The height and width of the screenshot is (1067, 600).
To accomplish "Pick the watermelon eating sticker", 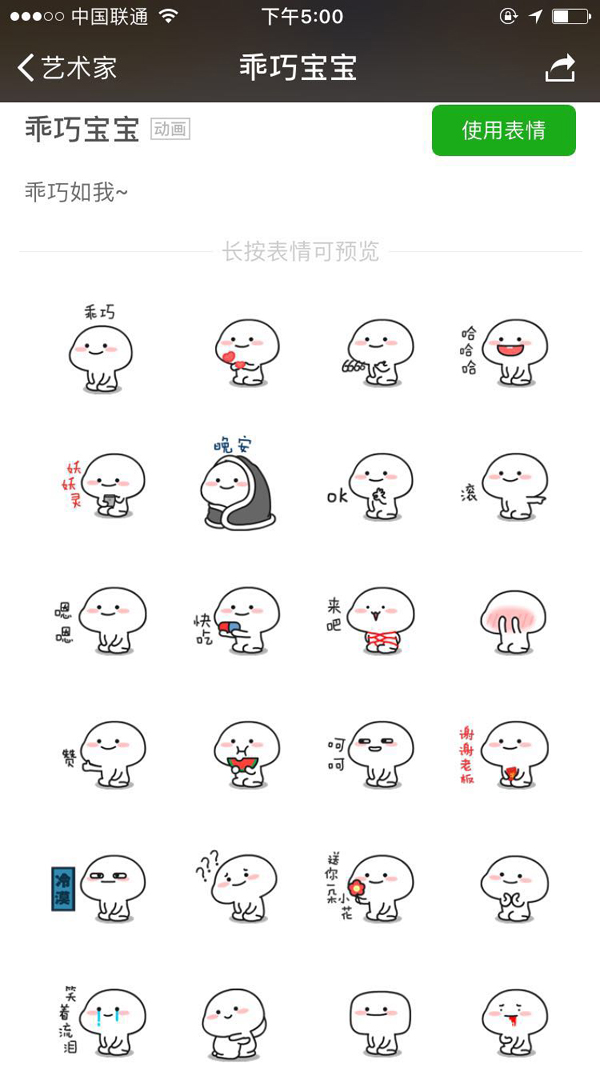I will coord(240,752).
